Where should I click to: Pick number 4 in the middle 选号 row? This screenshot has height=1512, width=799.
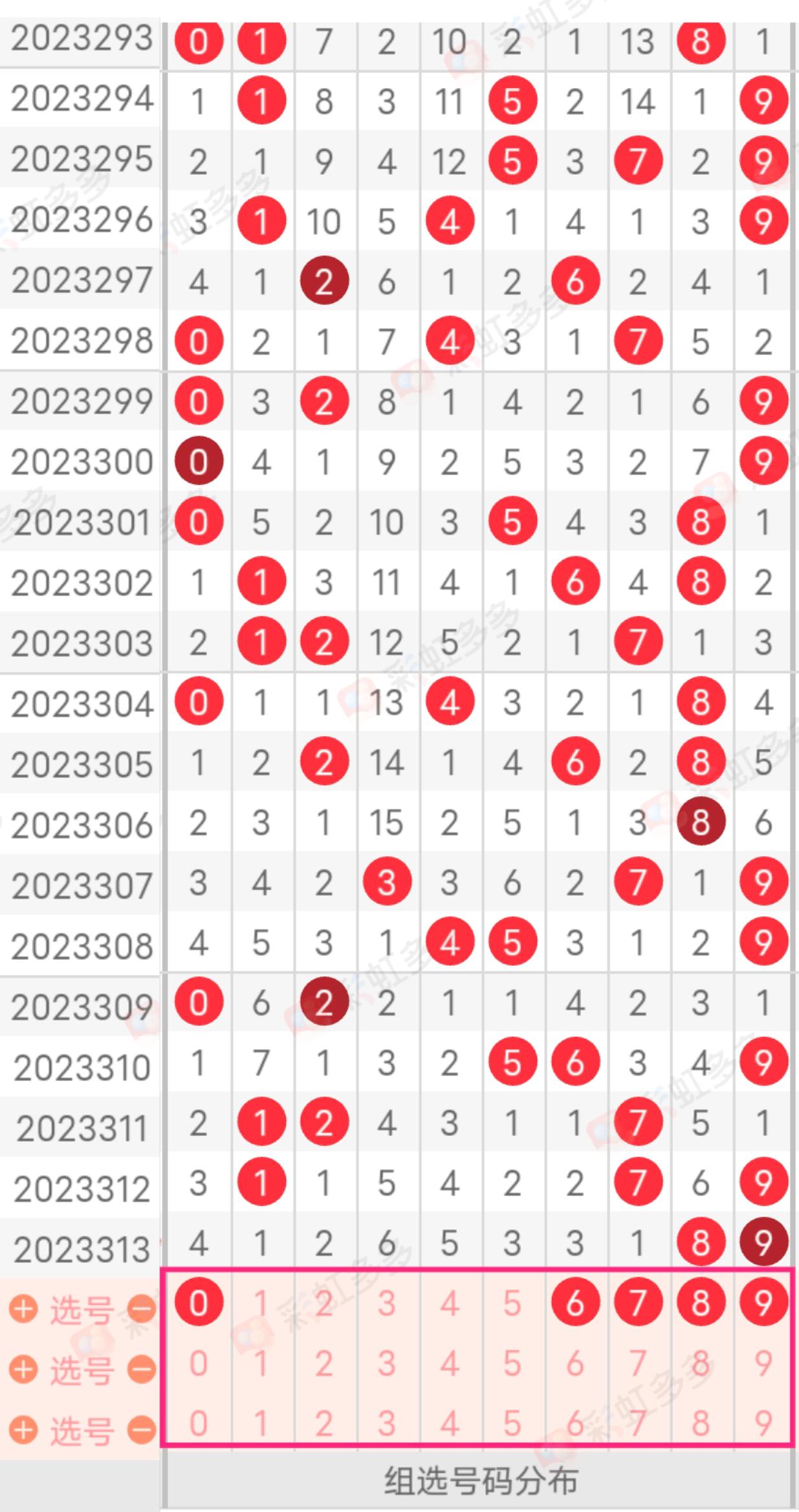pyautogui.click(x=449, y=1363)
